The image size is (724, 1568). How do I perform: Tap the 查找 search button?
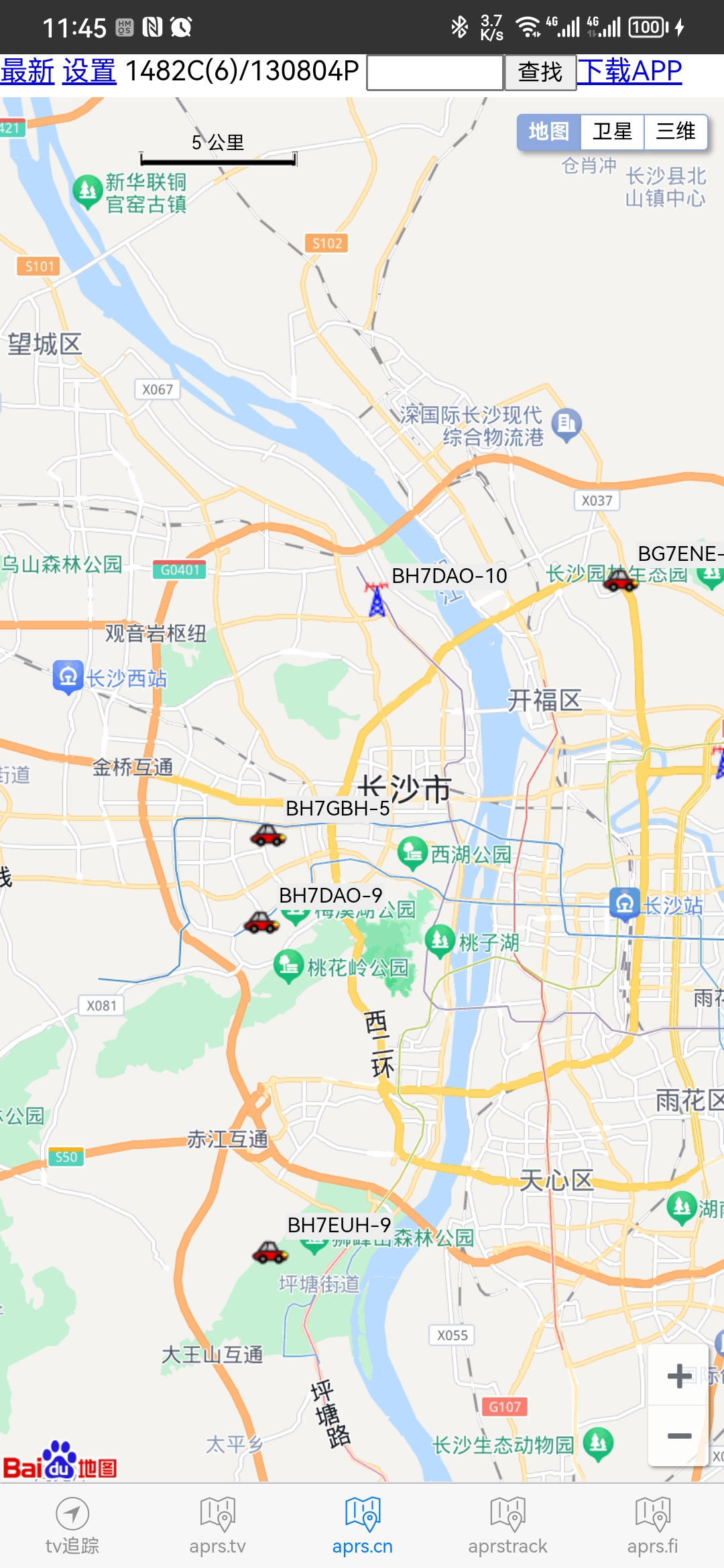pos(540,72)
